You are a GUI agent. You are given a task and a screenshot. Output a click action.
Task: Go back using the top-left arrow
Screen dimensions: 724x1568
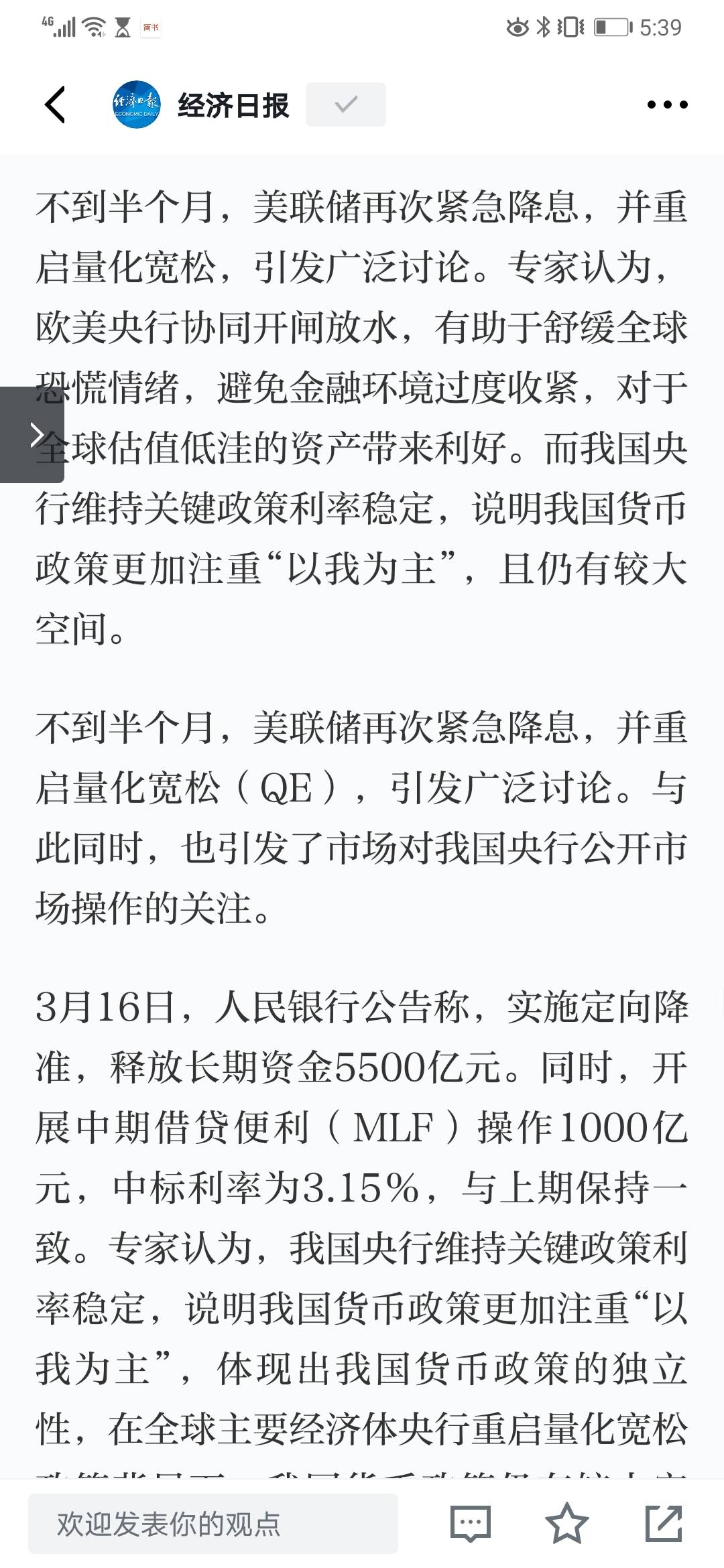pyautogui.click(x=55, y=105)
